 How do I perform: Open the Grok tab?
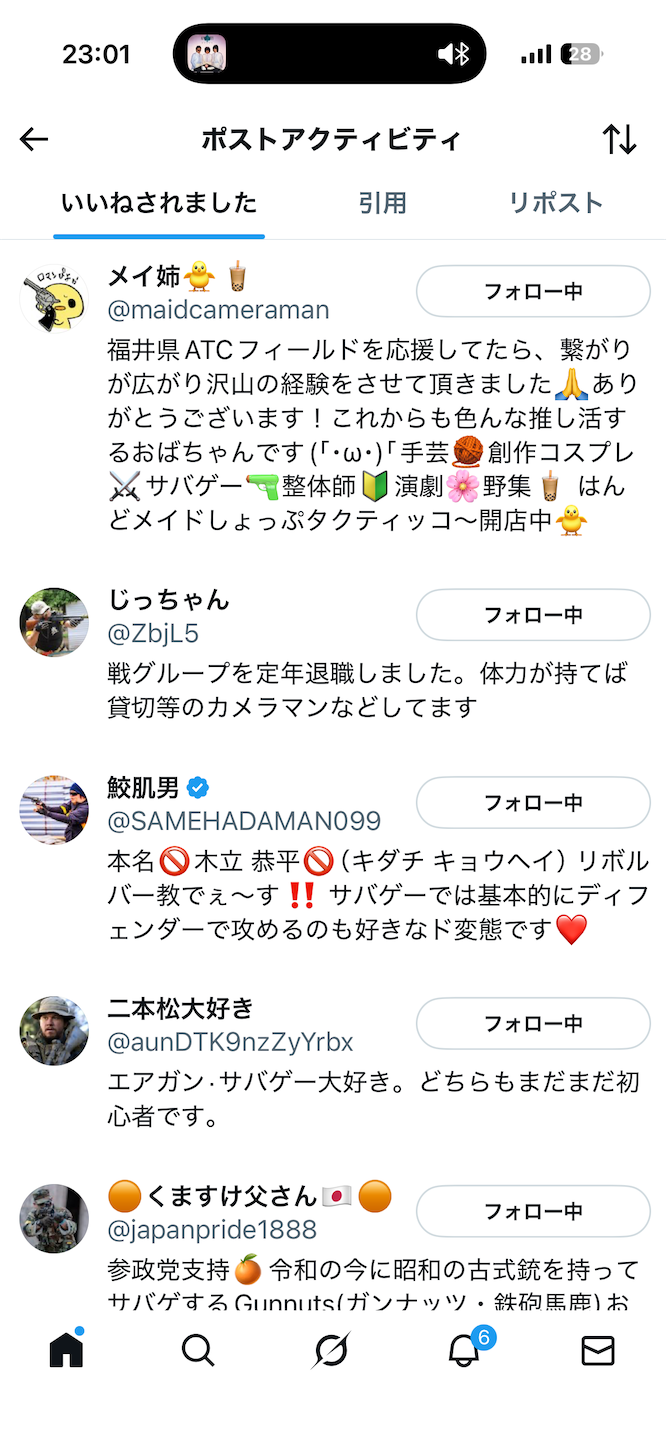(x=331, y=1351)
